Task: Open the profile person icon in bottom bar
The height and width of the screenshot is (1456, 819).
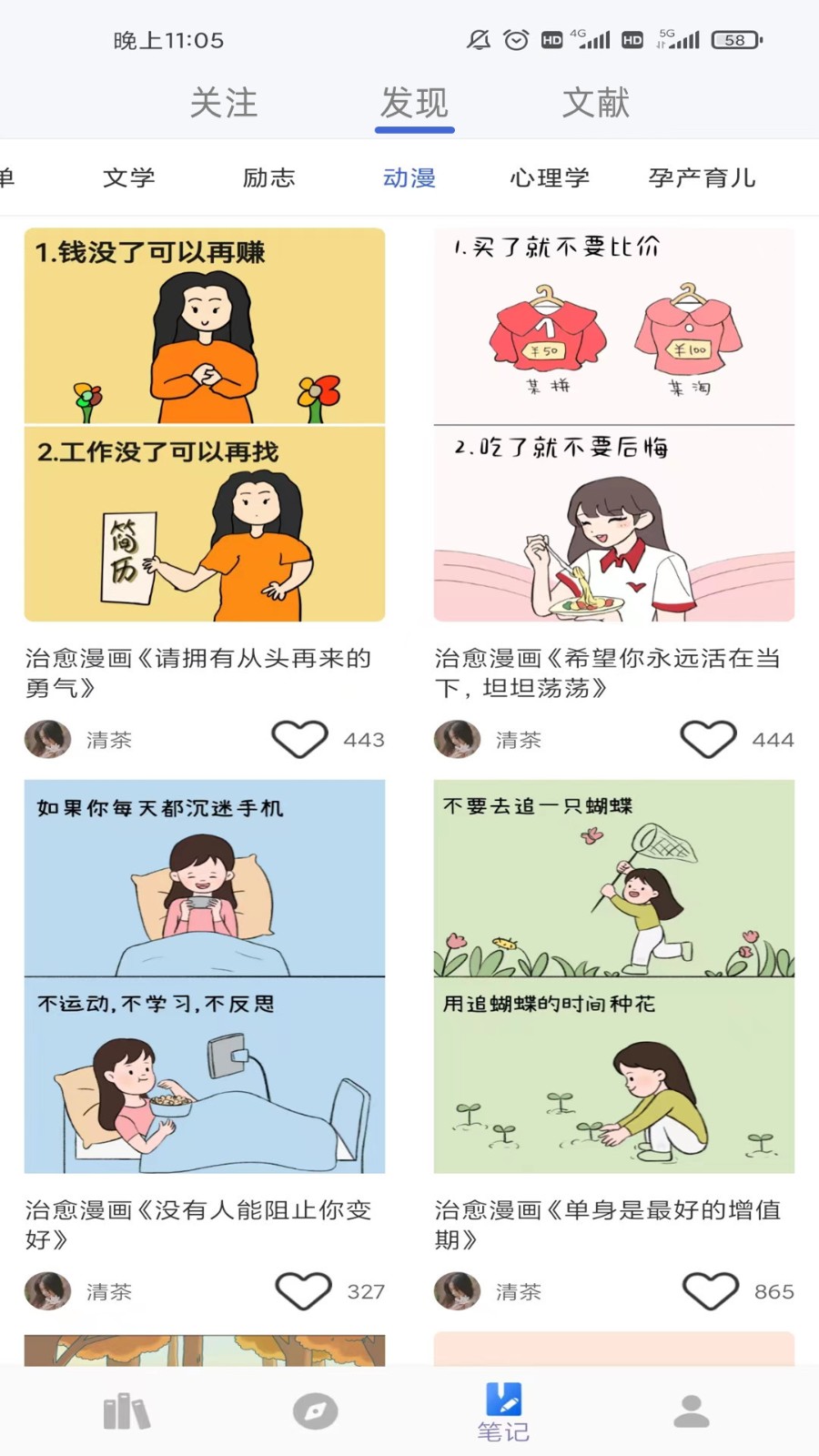Action: (x=692, y=1409)
